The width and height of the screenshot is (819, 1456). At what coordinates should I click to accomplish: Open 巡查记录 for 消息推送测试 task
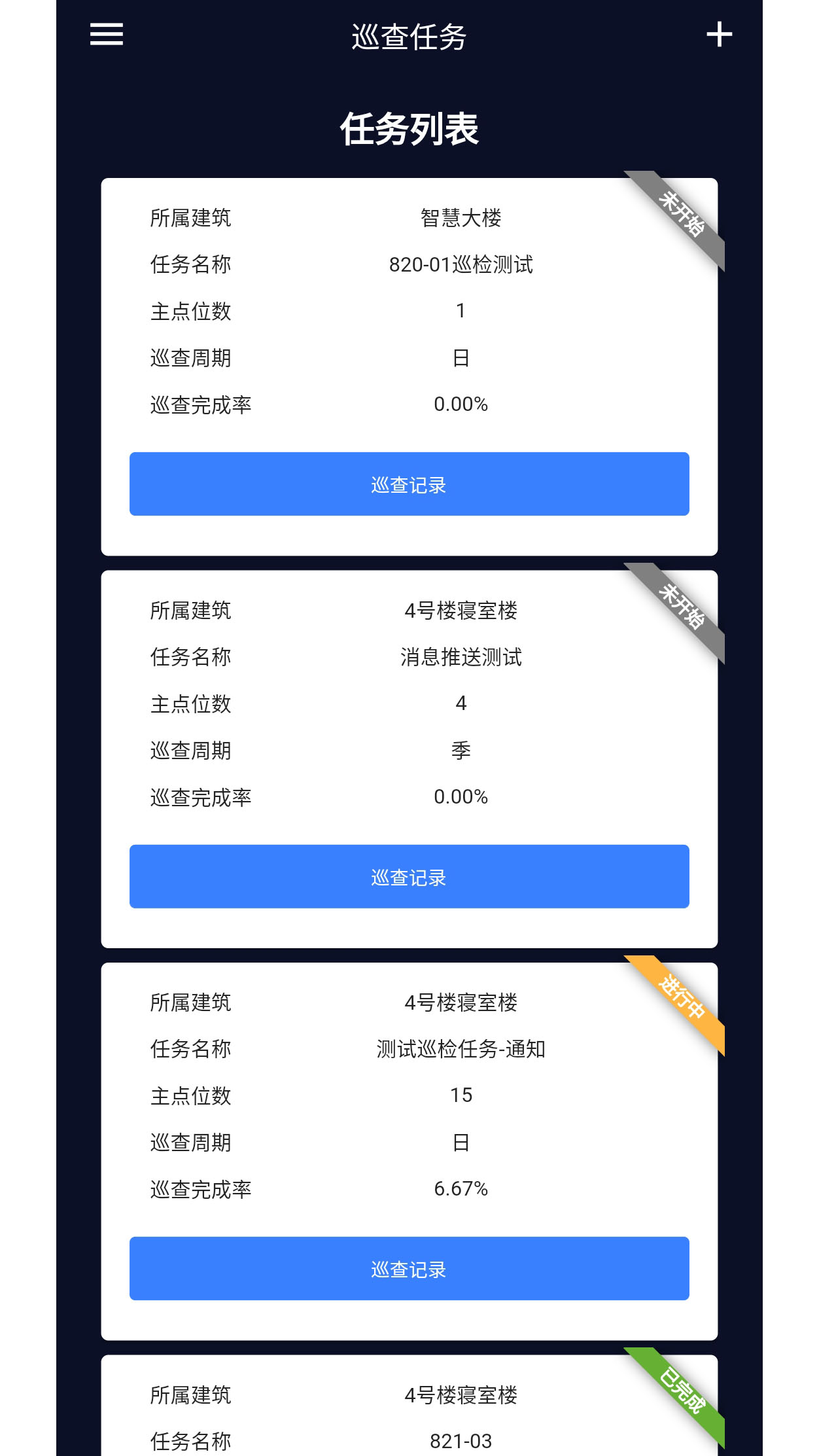(409, 876)
